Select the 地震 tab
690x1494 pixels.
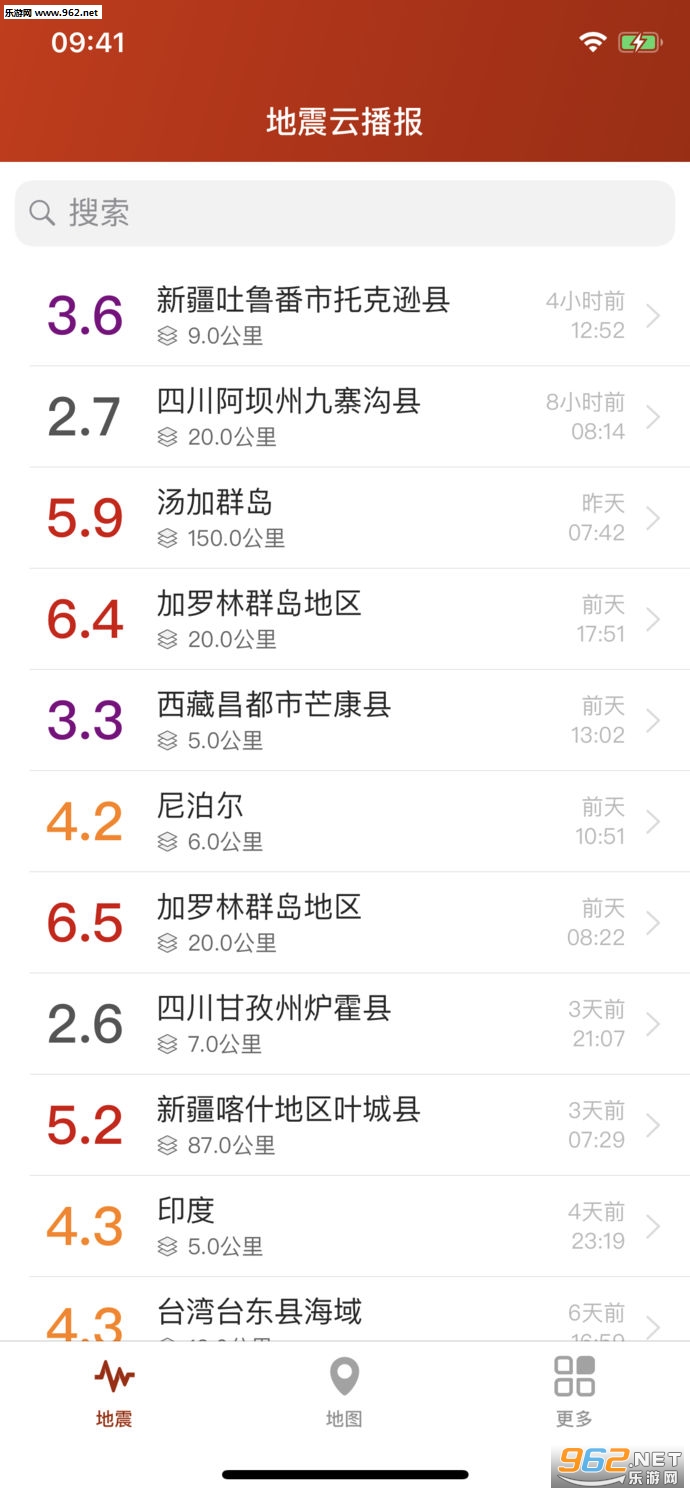(114, 1391)
